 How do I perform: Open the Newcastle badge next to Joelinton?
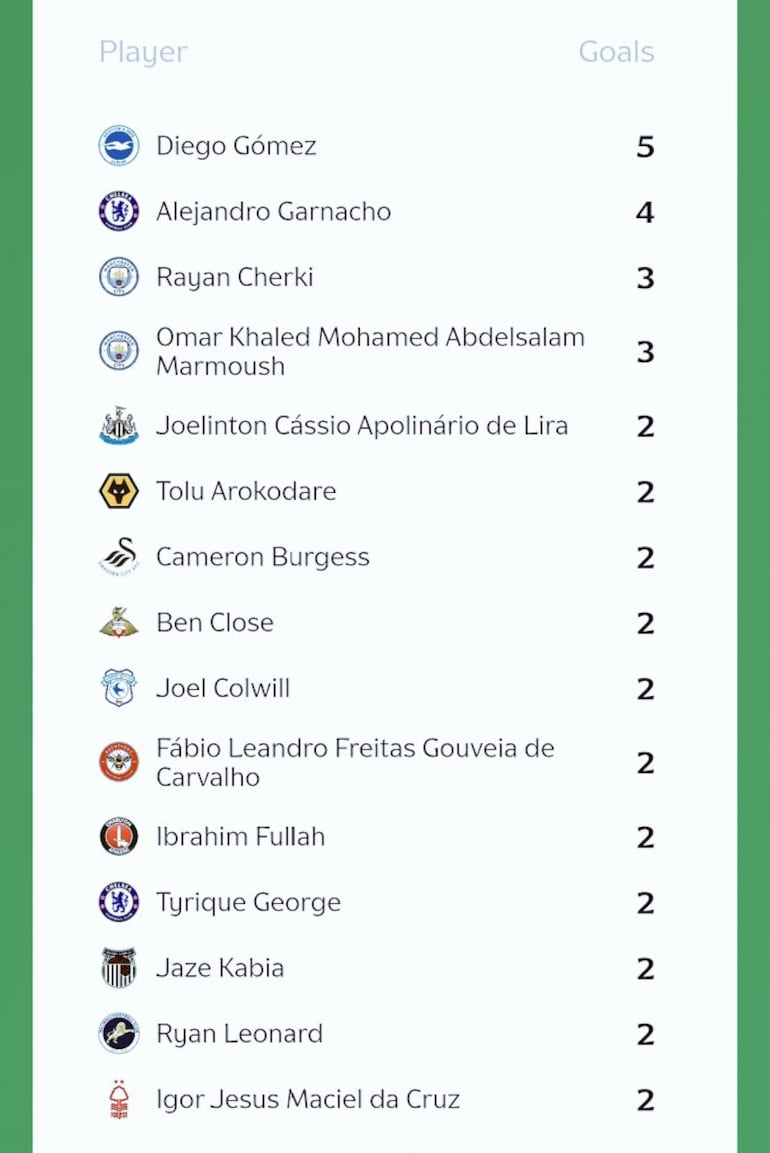[119, 425]
